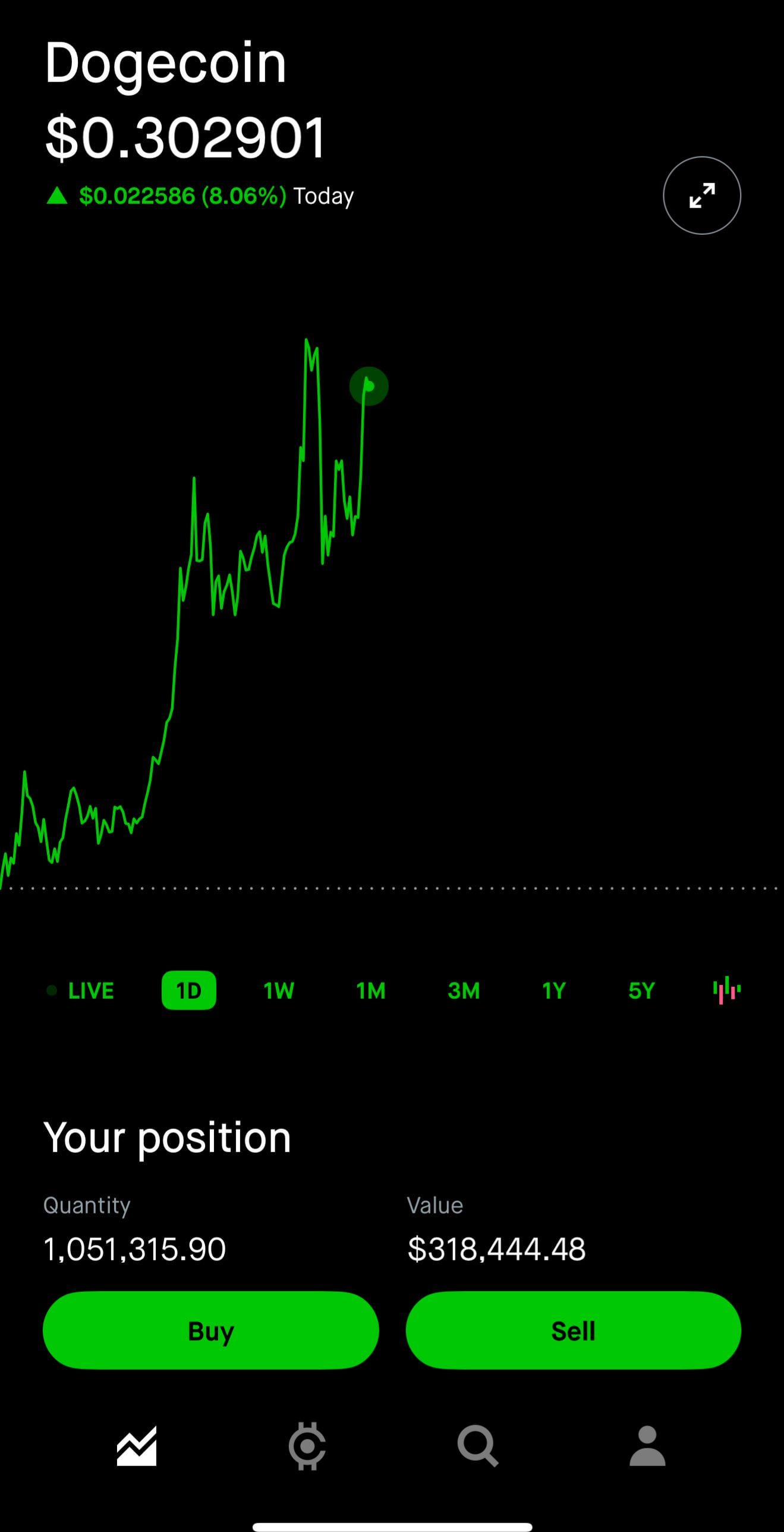Tap the Buy button

click(211, 1330)
